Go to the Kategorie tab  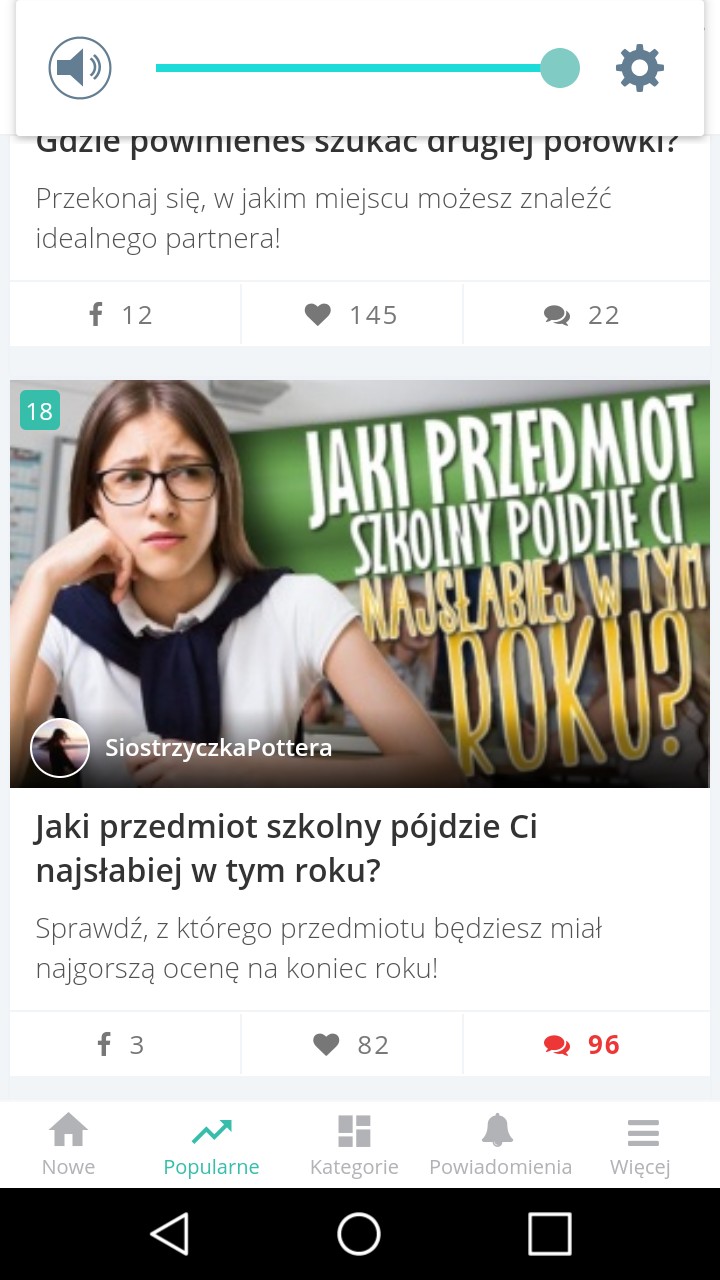[x=354, y=1145]
